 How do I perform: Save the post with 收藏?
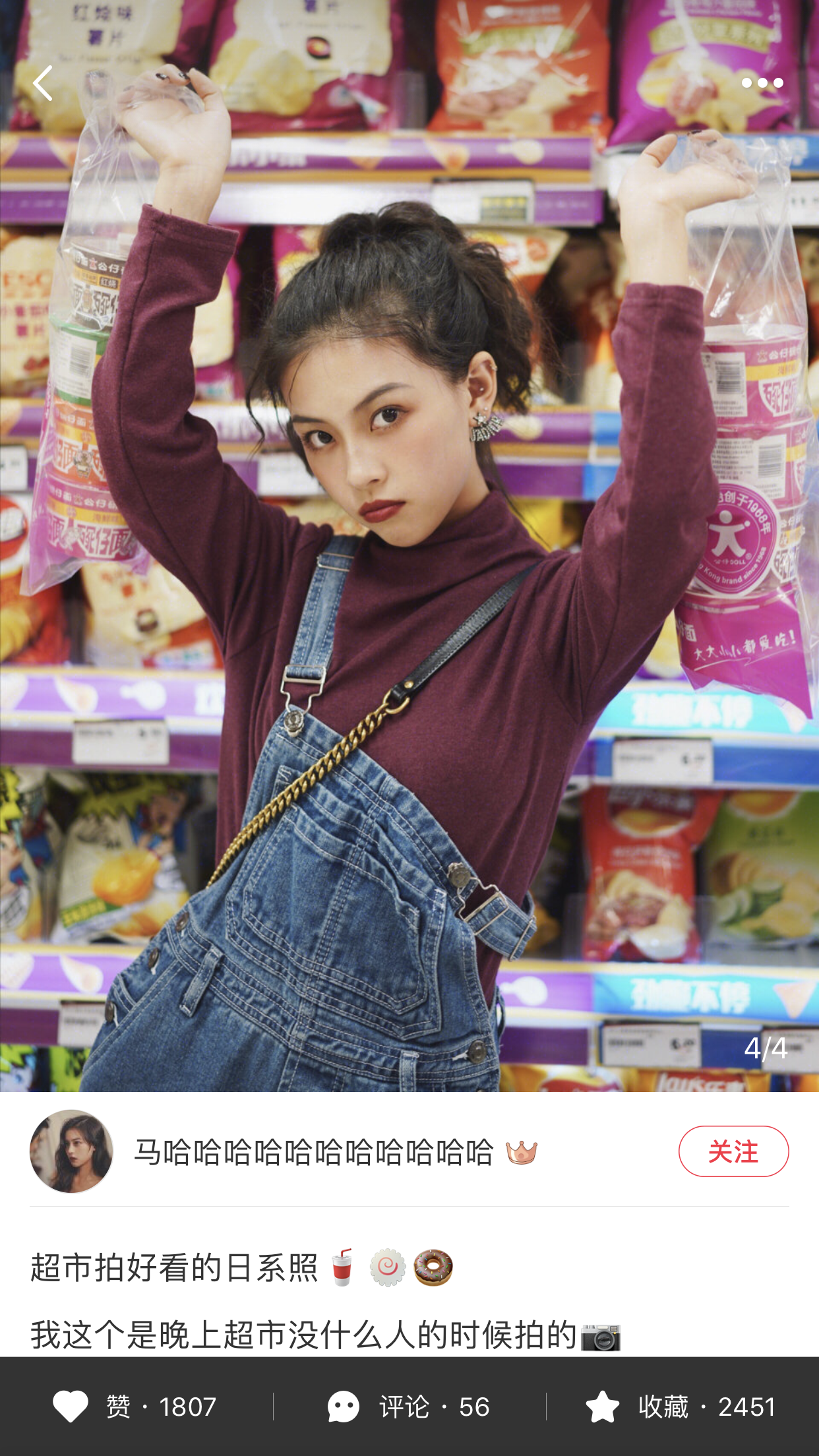click(x=681, y=1407)
